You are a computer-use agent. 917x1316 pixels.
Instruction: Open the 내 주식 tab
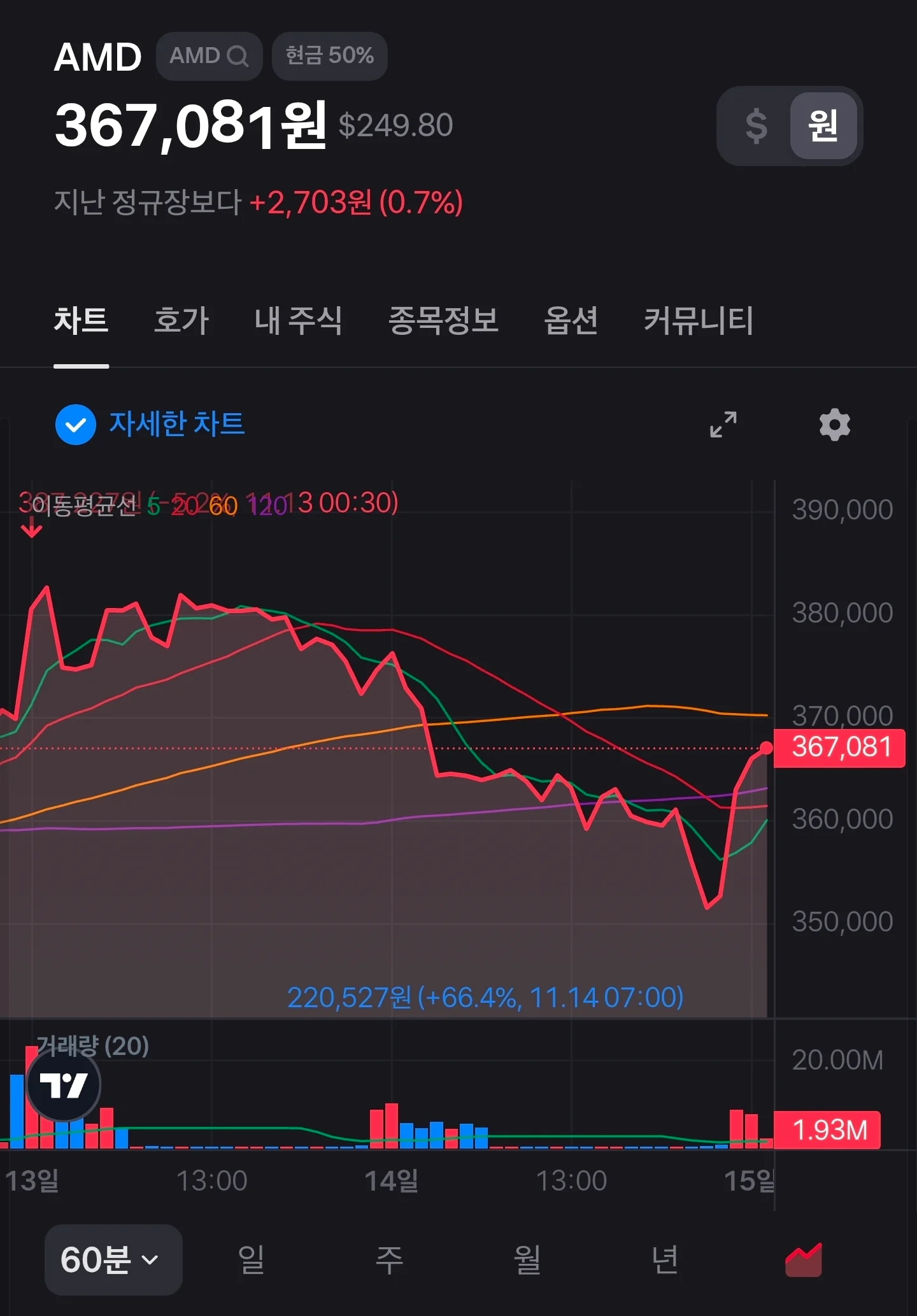[298, 320]
